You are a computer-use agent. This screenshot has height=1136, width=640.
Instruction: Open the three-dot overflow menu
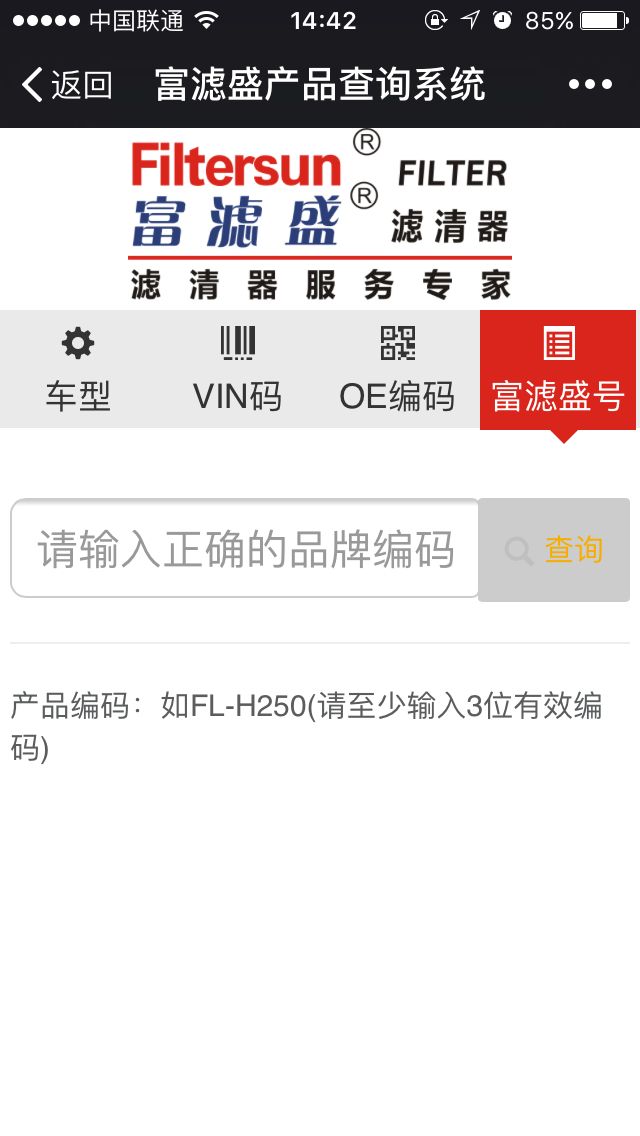[590, 85]
